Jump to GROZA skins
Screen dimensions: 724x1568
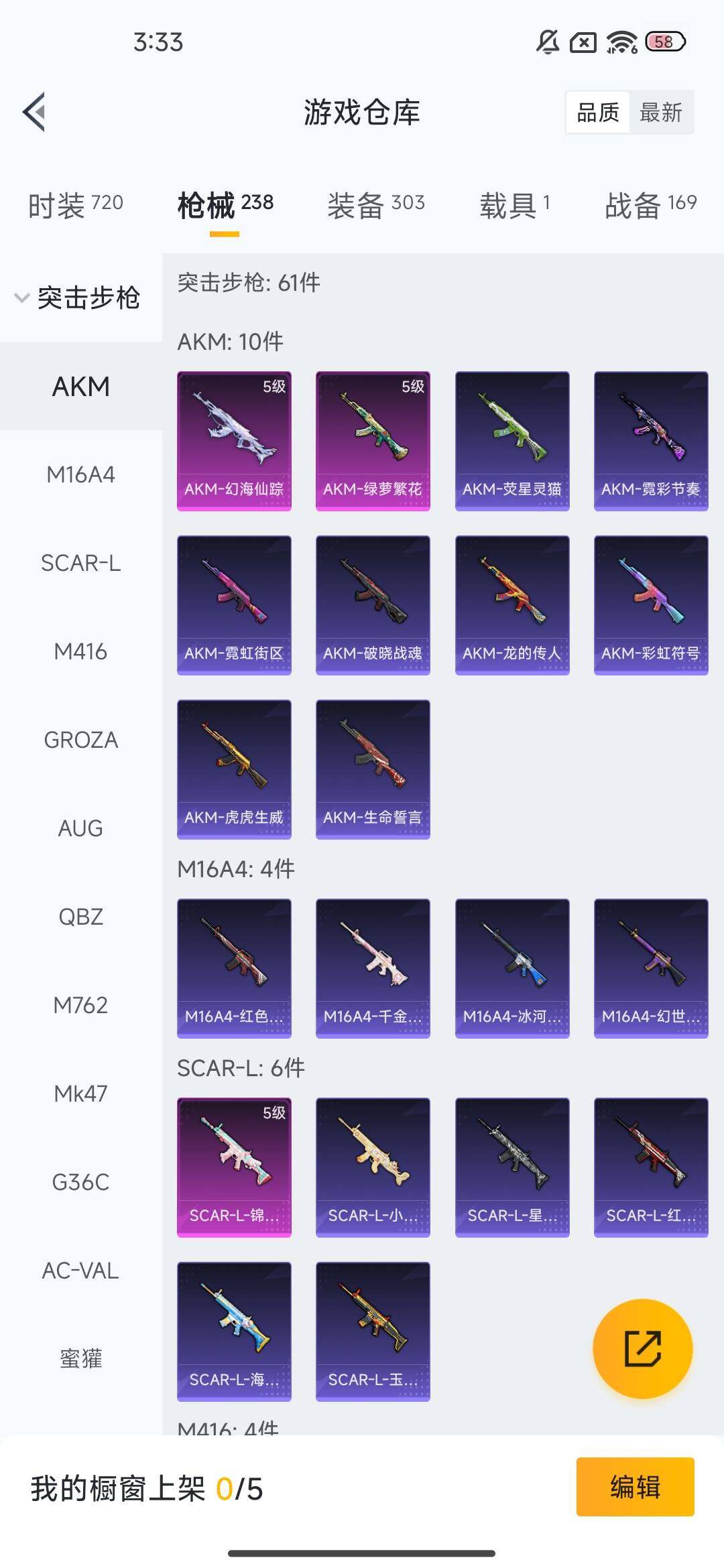(x=80, y=740)
